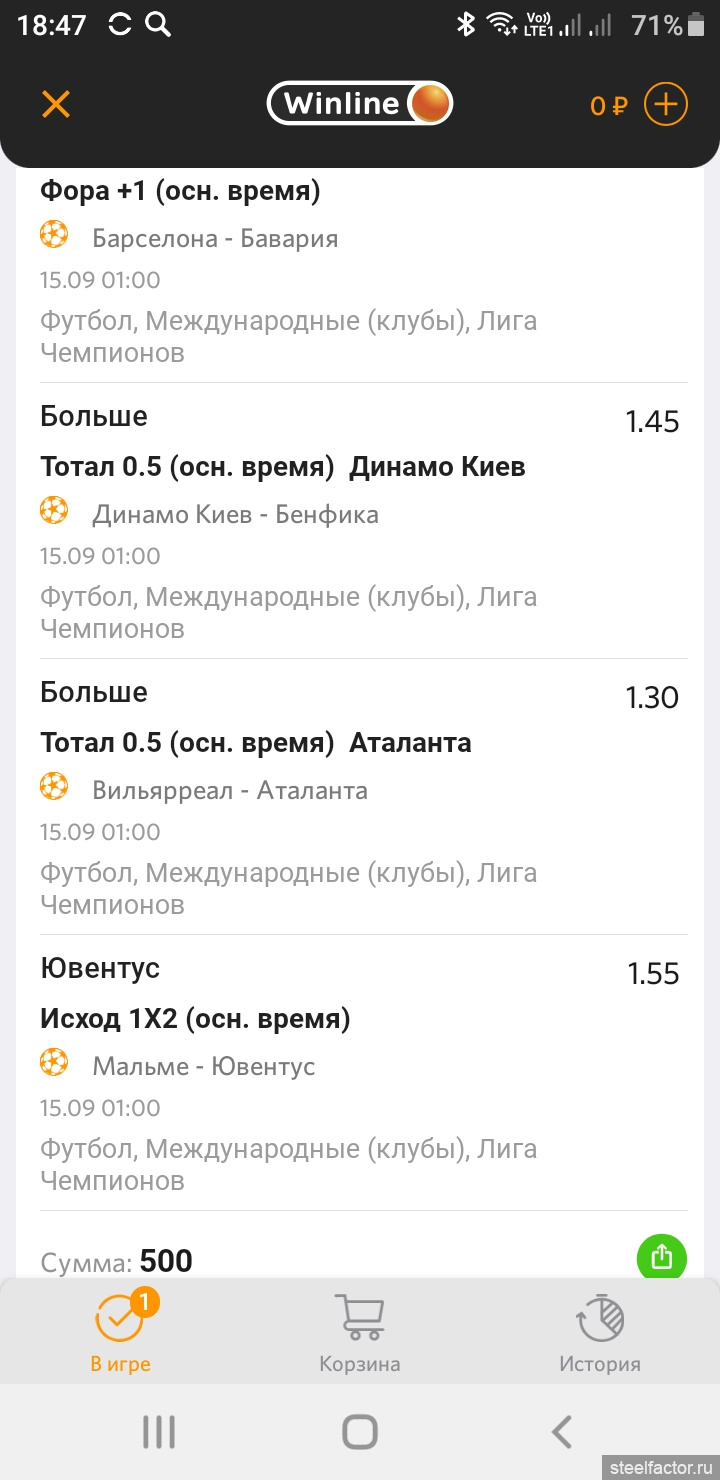Share the bet using the green share icon

(x=661, y=1257)
